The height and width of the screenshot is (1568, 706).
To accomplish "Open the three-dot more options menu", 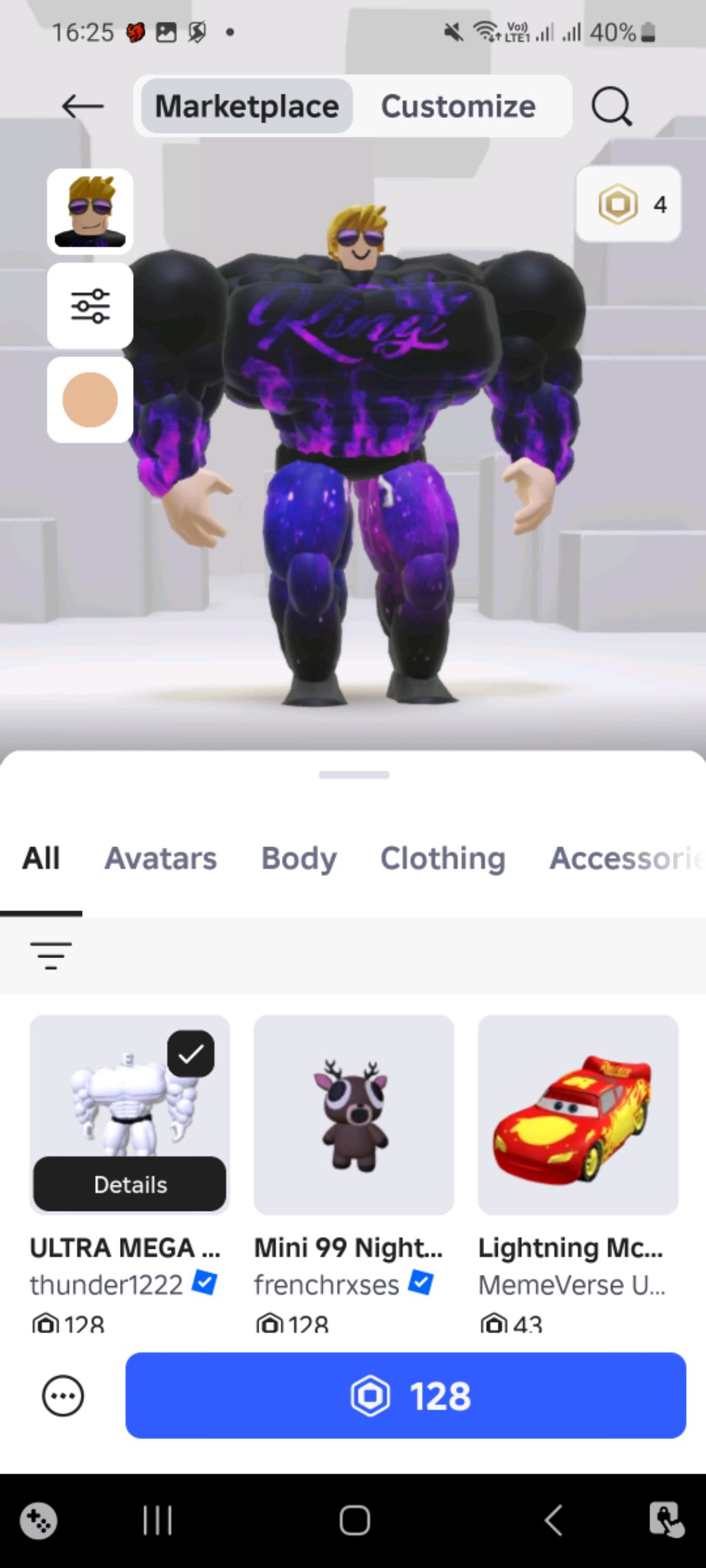I will (63, 1396).
